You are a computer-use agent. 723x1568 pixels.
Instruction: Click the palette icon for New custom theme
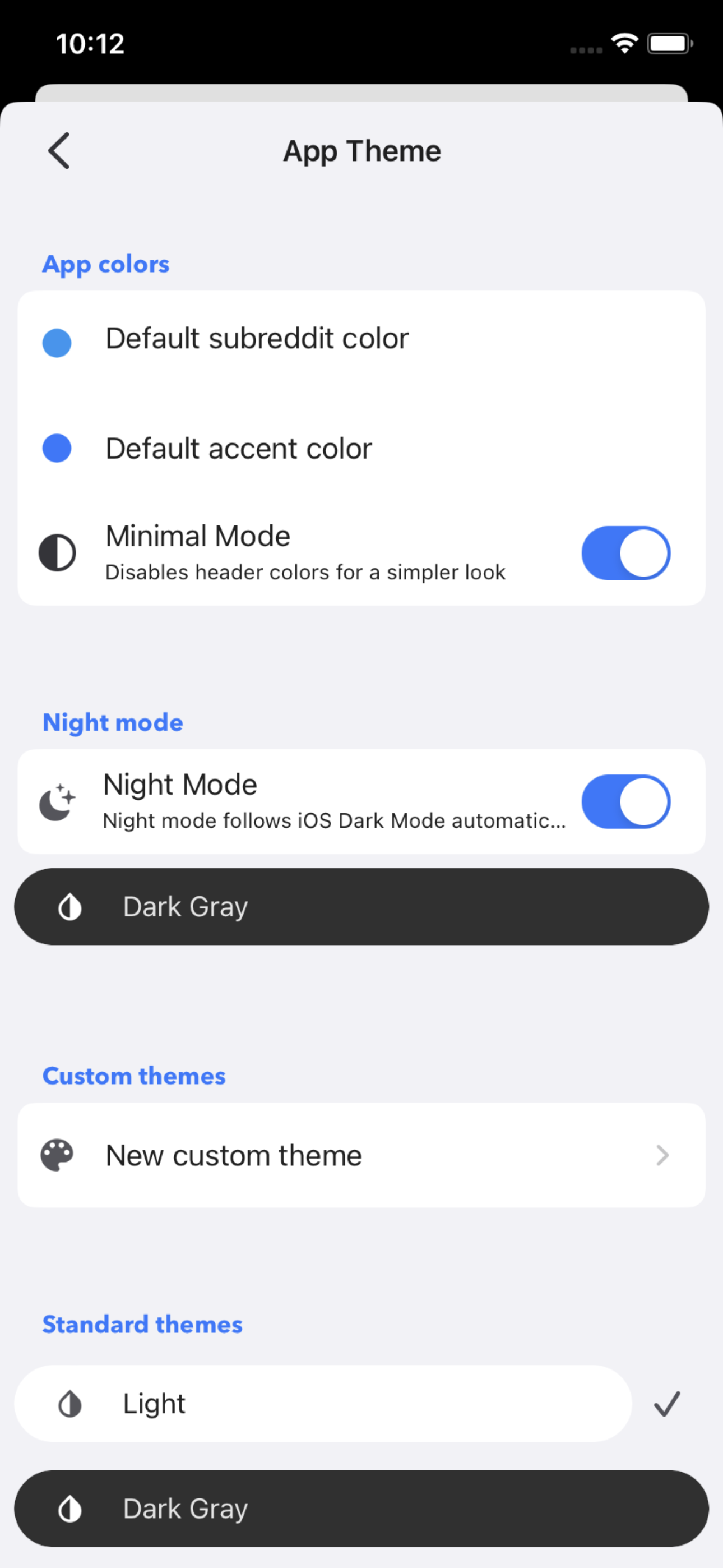click(58, 1155)
